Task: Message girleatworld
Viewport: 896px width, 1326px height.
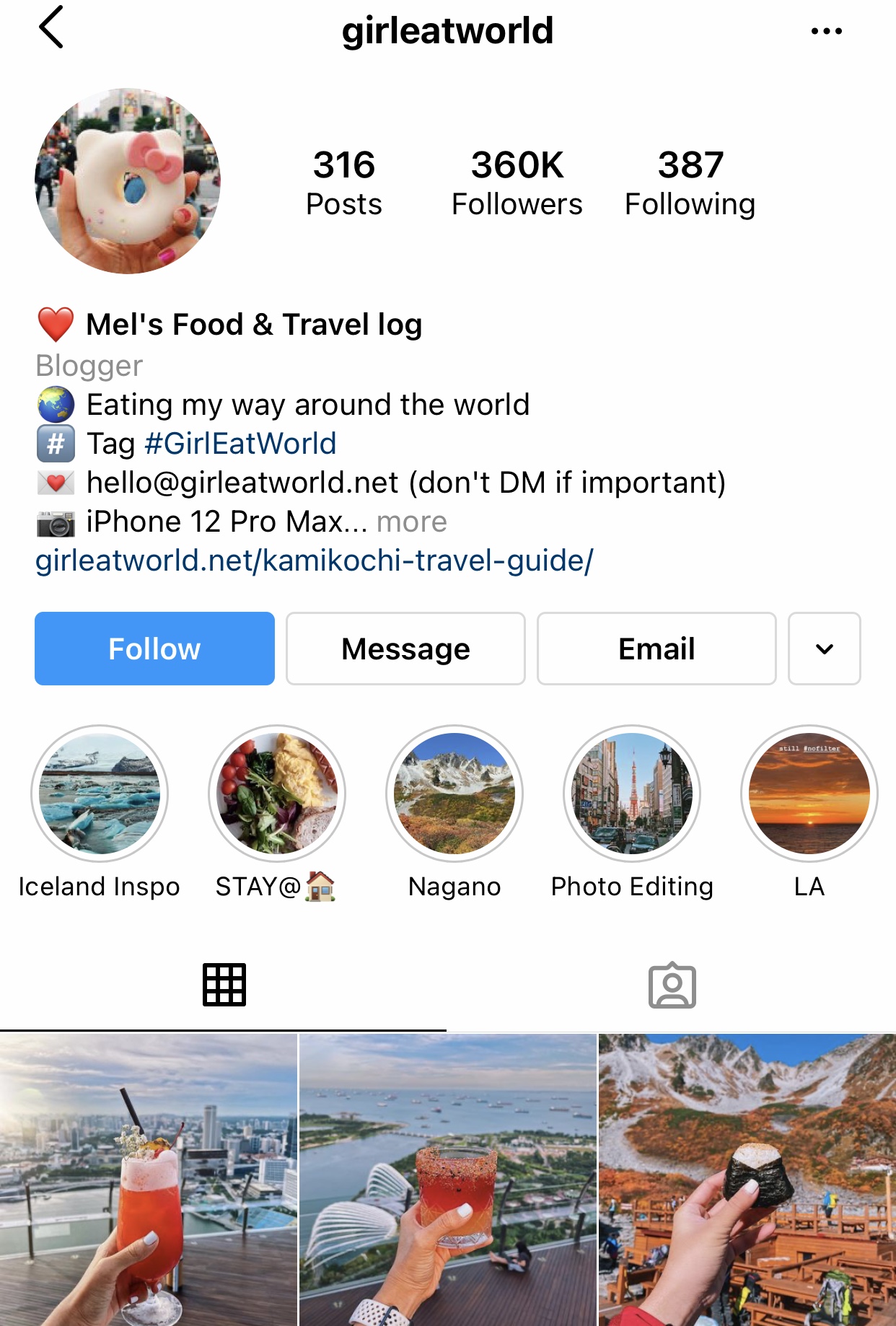Action: [405, 649]
